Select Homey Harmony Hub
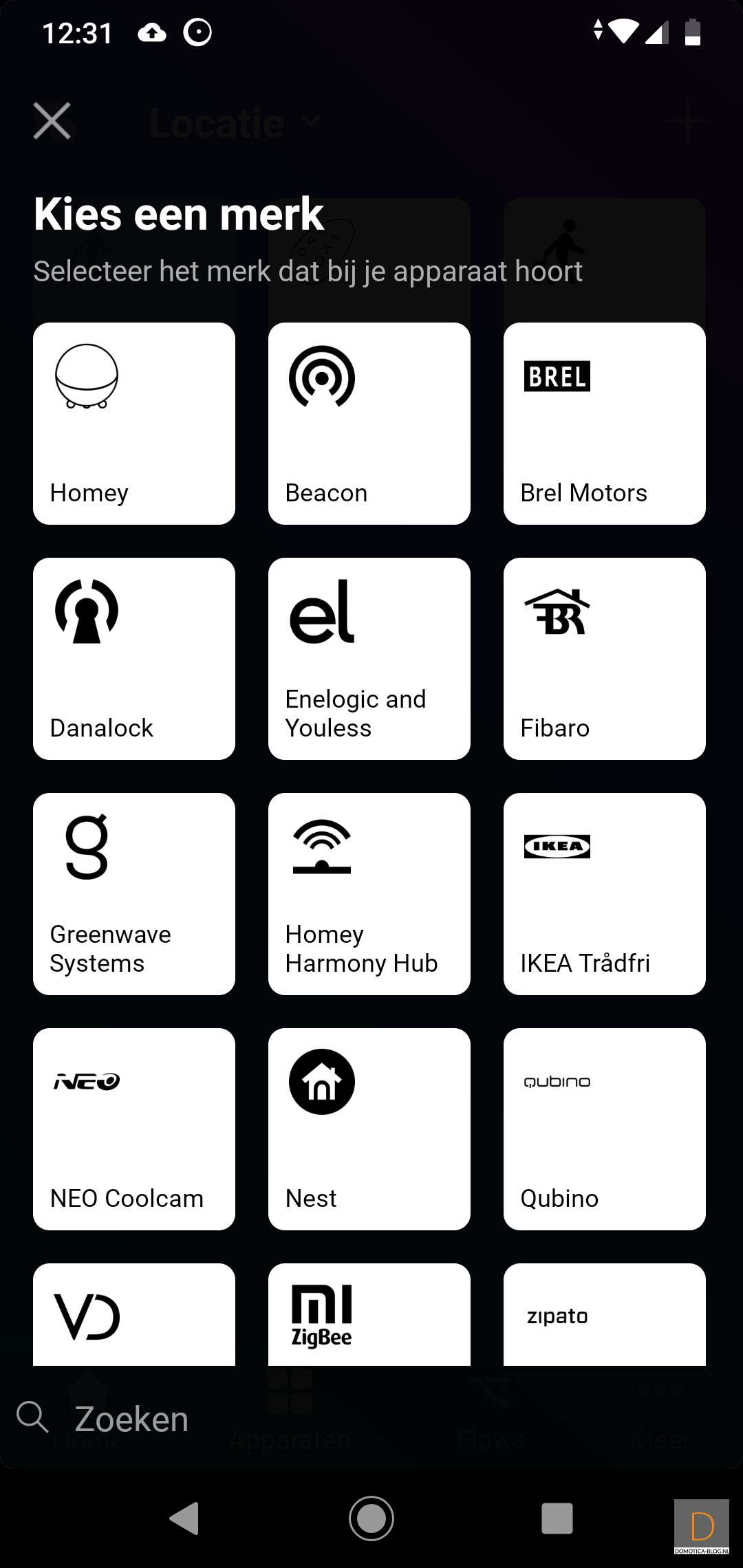Image resolution: width=743 pixels, height=1568 pixels. [x=369, y=894]
